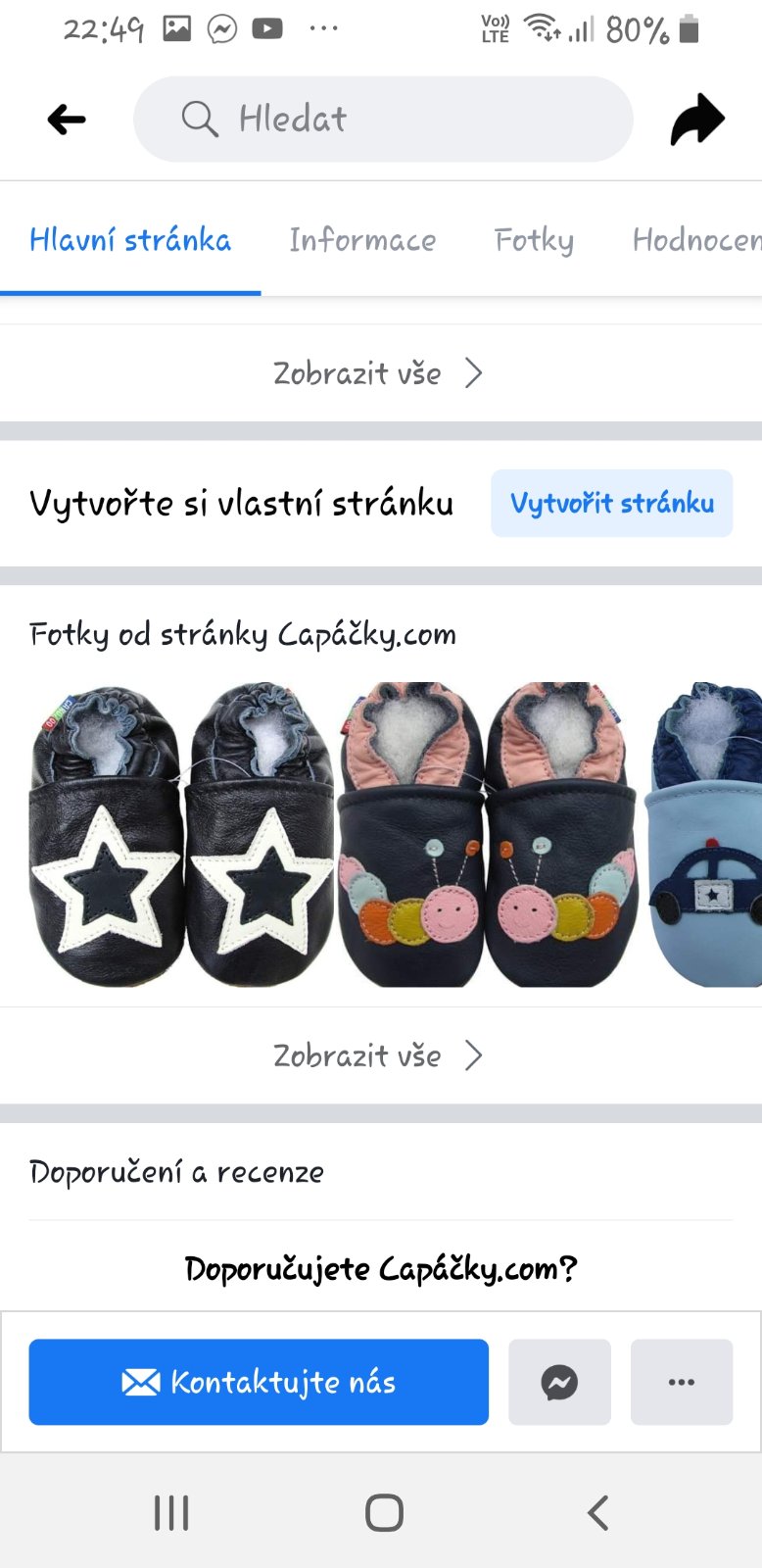This screenshot has height=1568, width=762.
Task: Tap Zobrazit vše above Vytvořte si vlastní stránku
Action: click(379, 373)
